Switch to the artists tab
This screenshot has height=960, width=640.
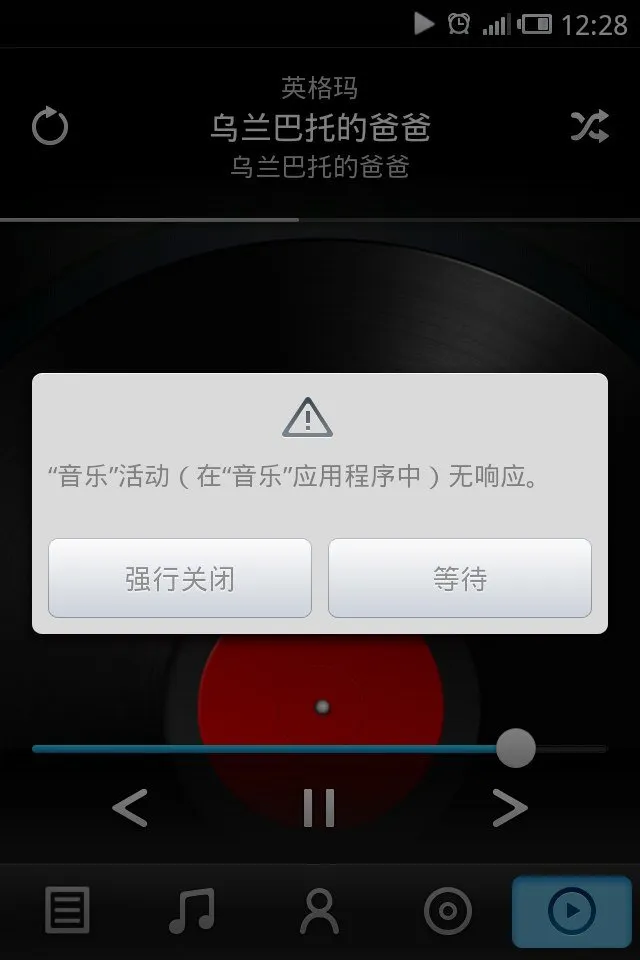[320, 911]
